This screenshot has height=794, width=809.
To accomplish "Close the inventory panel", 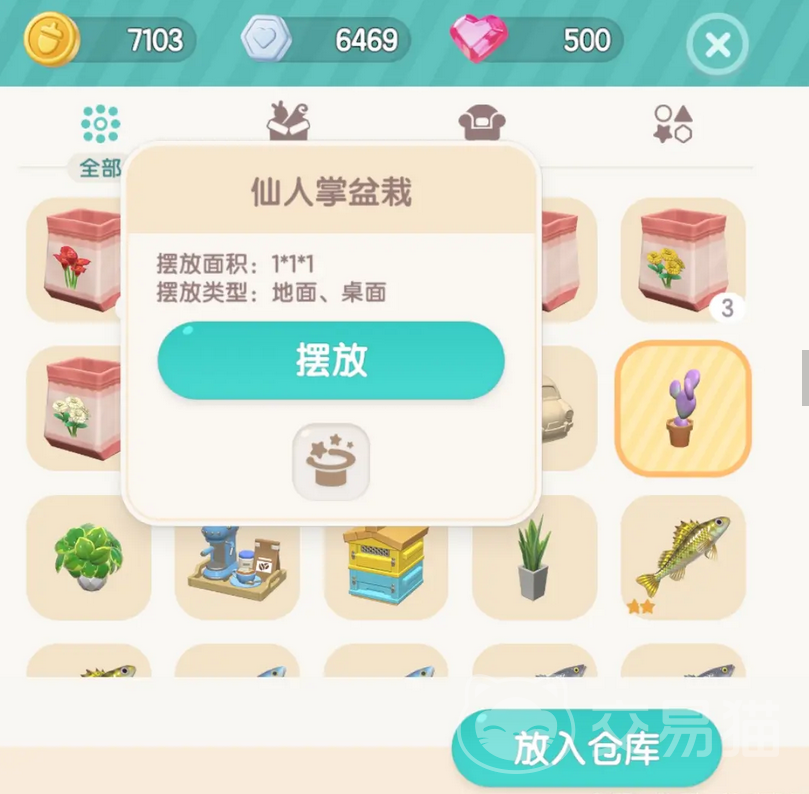I will click(x=718, y=44).
